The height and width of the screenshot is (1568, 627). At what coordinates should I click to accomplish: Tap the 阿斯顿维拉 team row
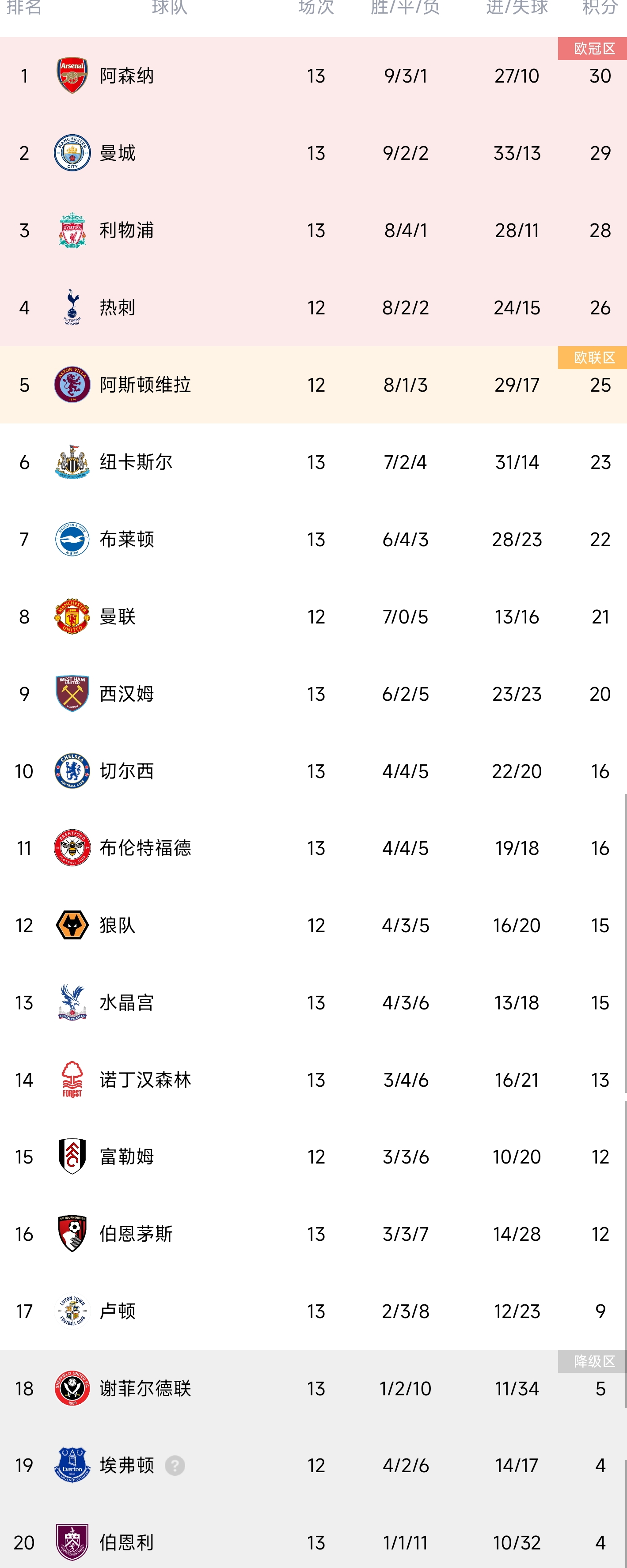tap(145, 385)
